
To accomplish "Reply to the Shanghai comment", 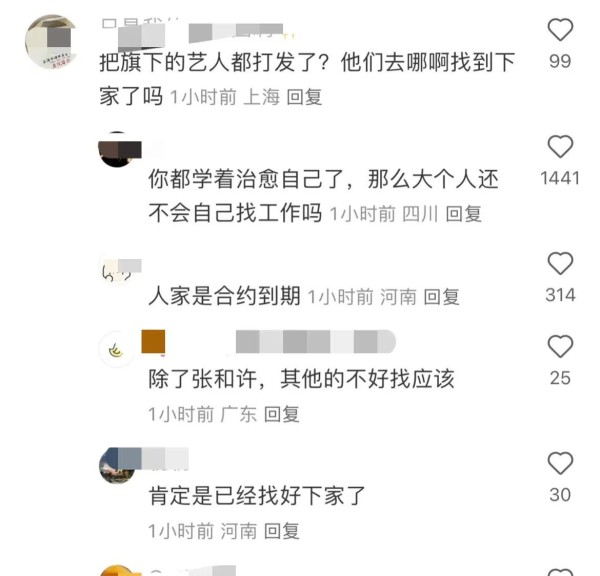I will [304, 97].
